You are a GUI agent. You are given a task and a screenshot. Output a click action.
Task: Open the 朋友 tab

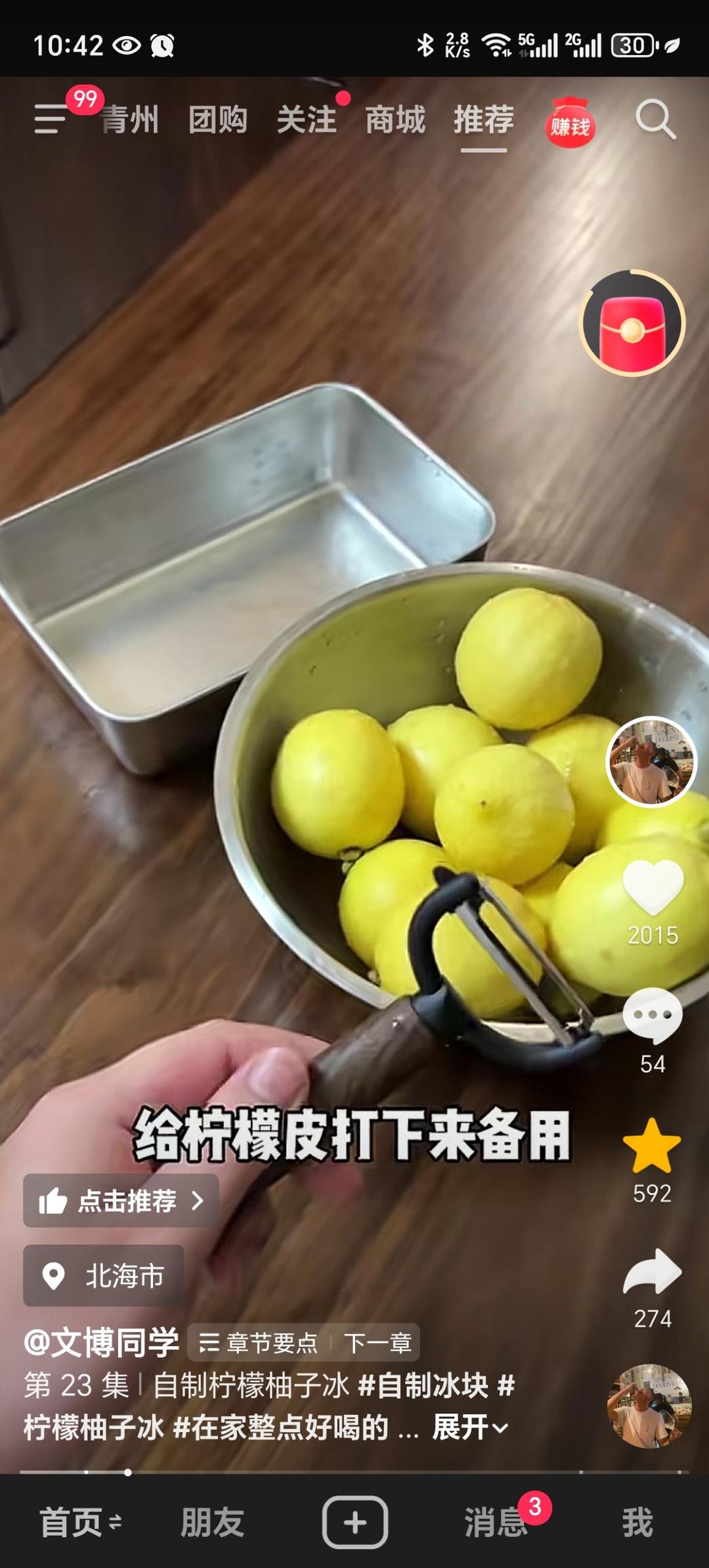point(212,1522)
